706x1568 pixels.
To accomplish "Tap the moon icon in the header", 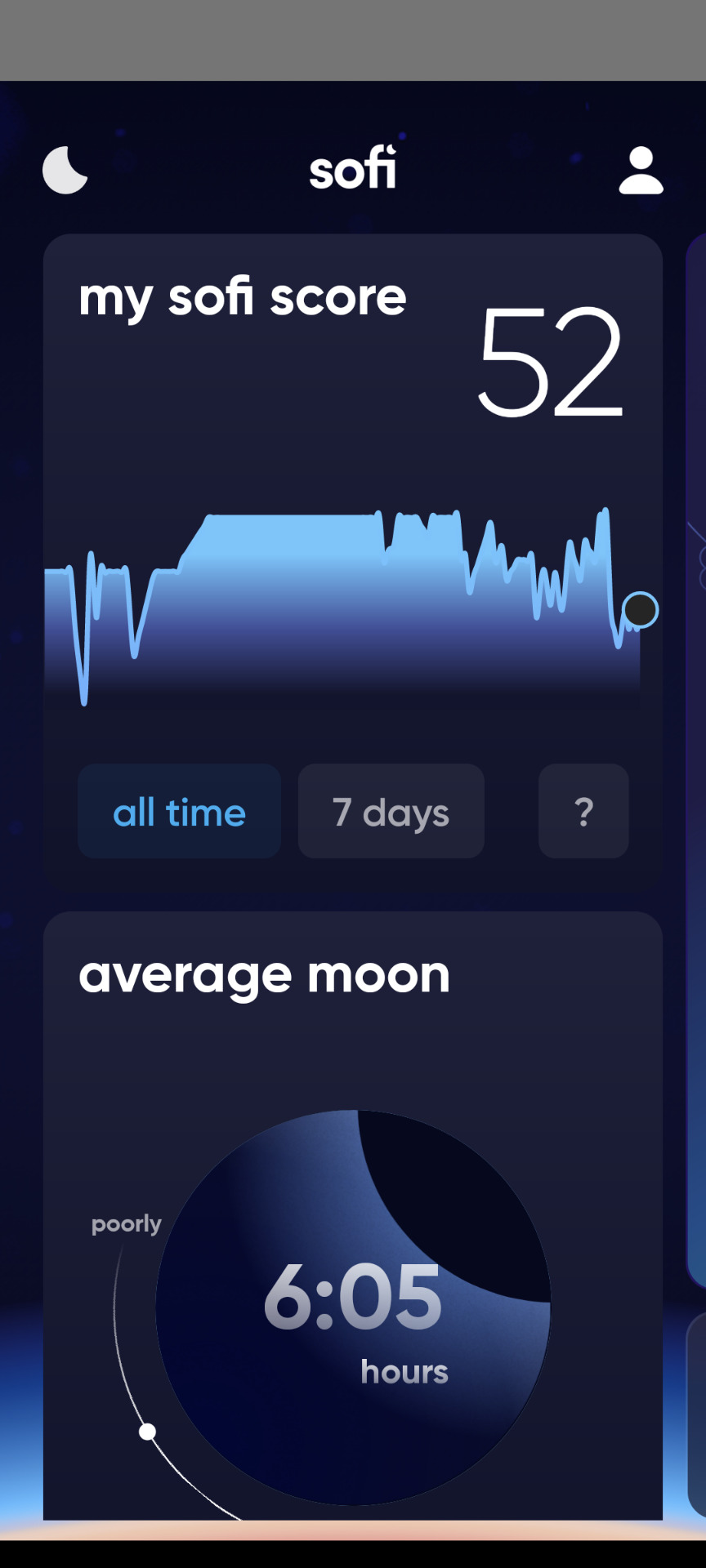I will [x=65, y=170].
